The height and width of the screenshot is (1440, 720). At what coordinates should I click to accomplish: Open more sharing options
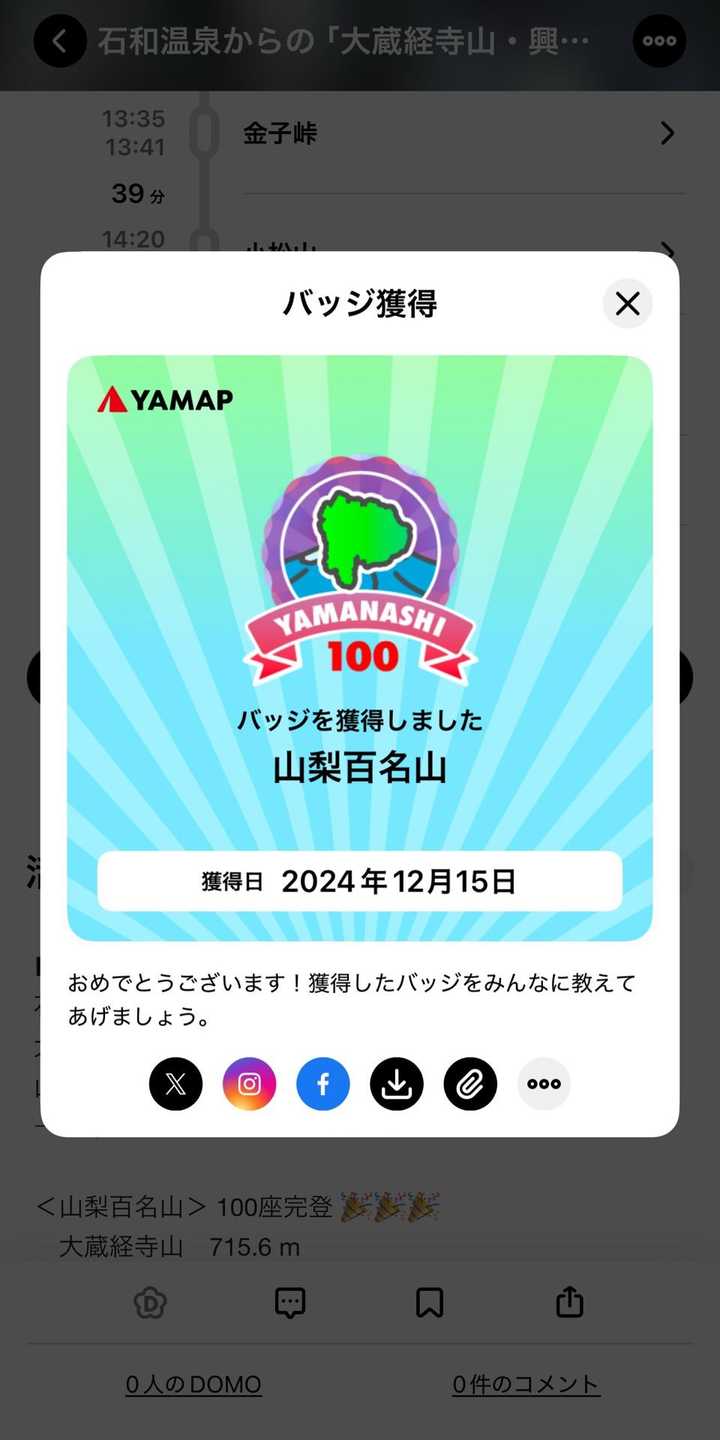(543, 1084)
